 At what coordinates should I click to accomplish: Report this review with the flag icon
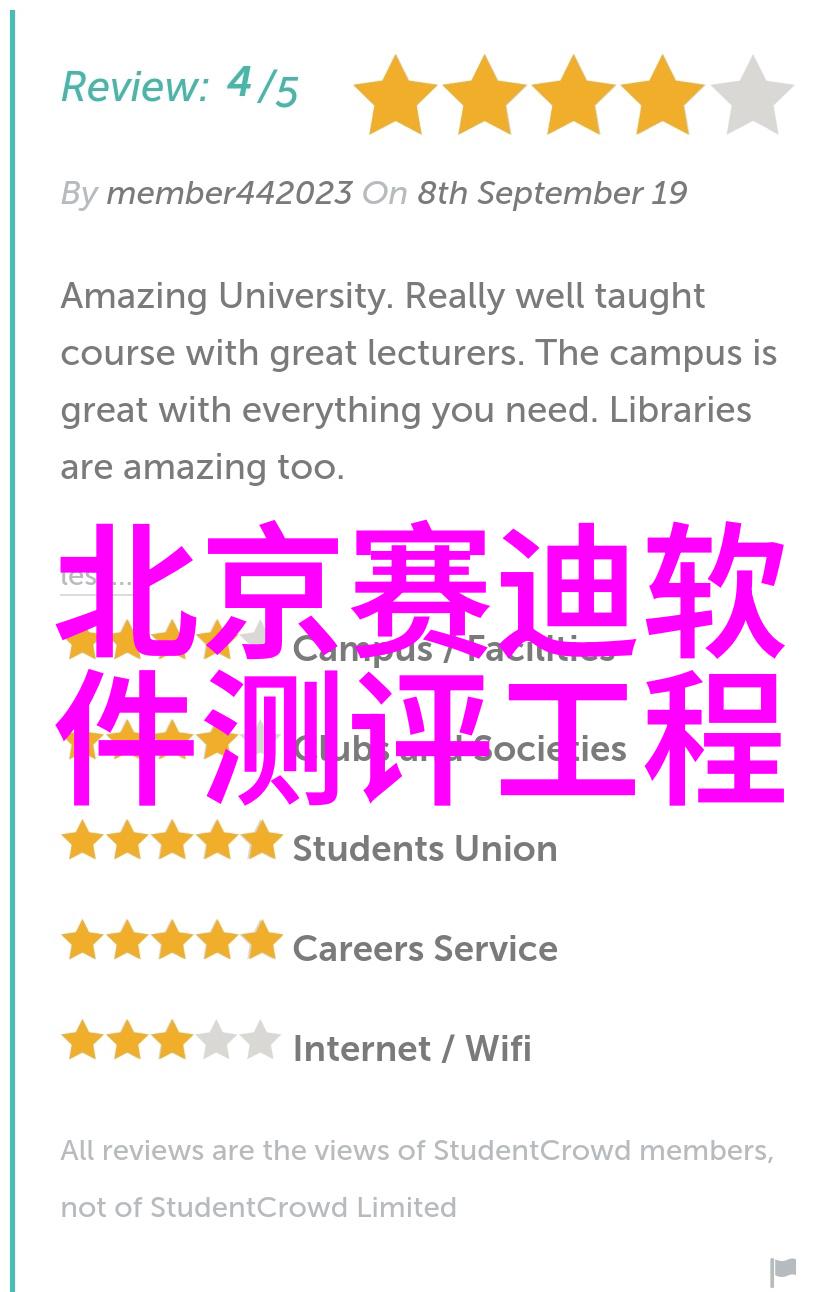[783, 1271]
